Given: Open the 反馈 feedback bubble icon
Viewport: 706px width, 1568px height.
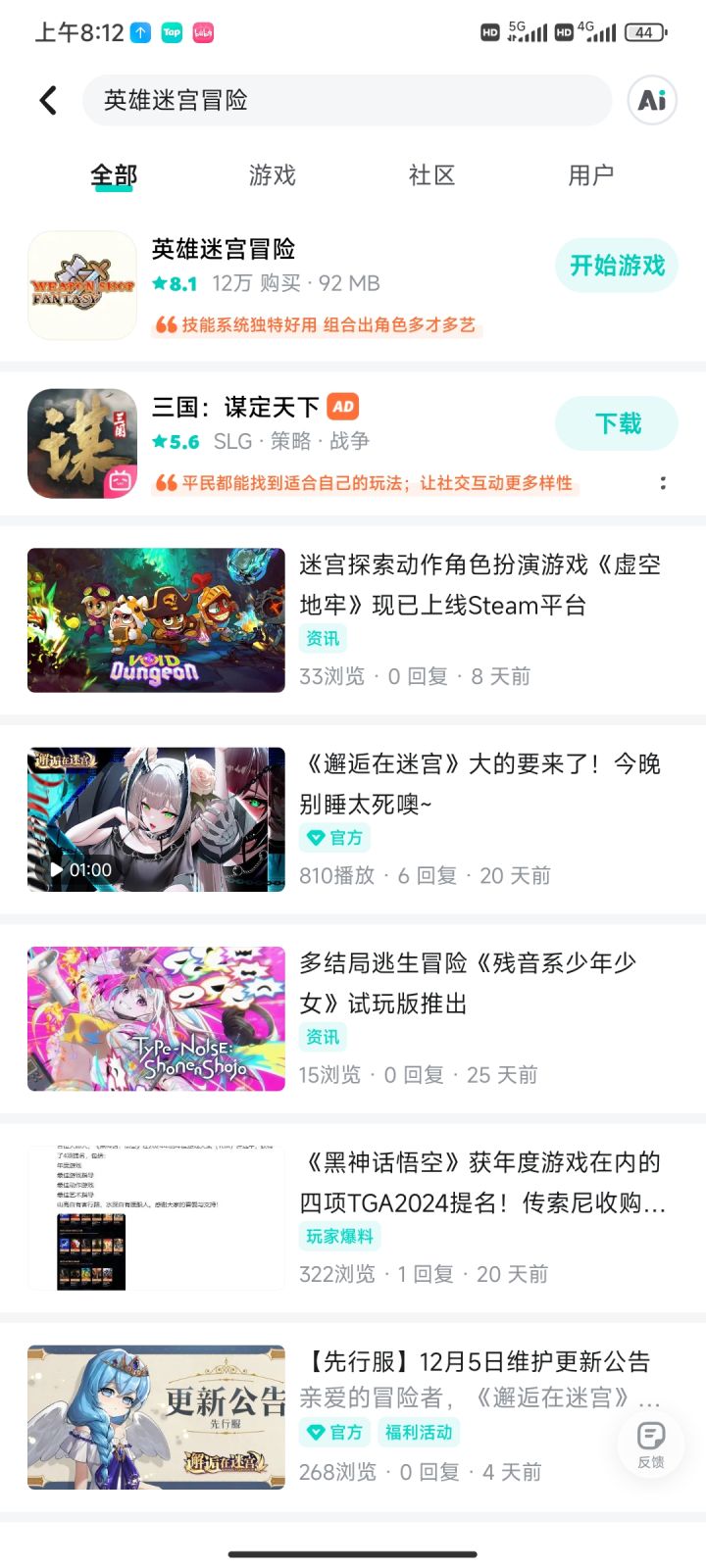Looking at the screenshot, I should tap(649, 1444).
